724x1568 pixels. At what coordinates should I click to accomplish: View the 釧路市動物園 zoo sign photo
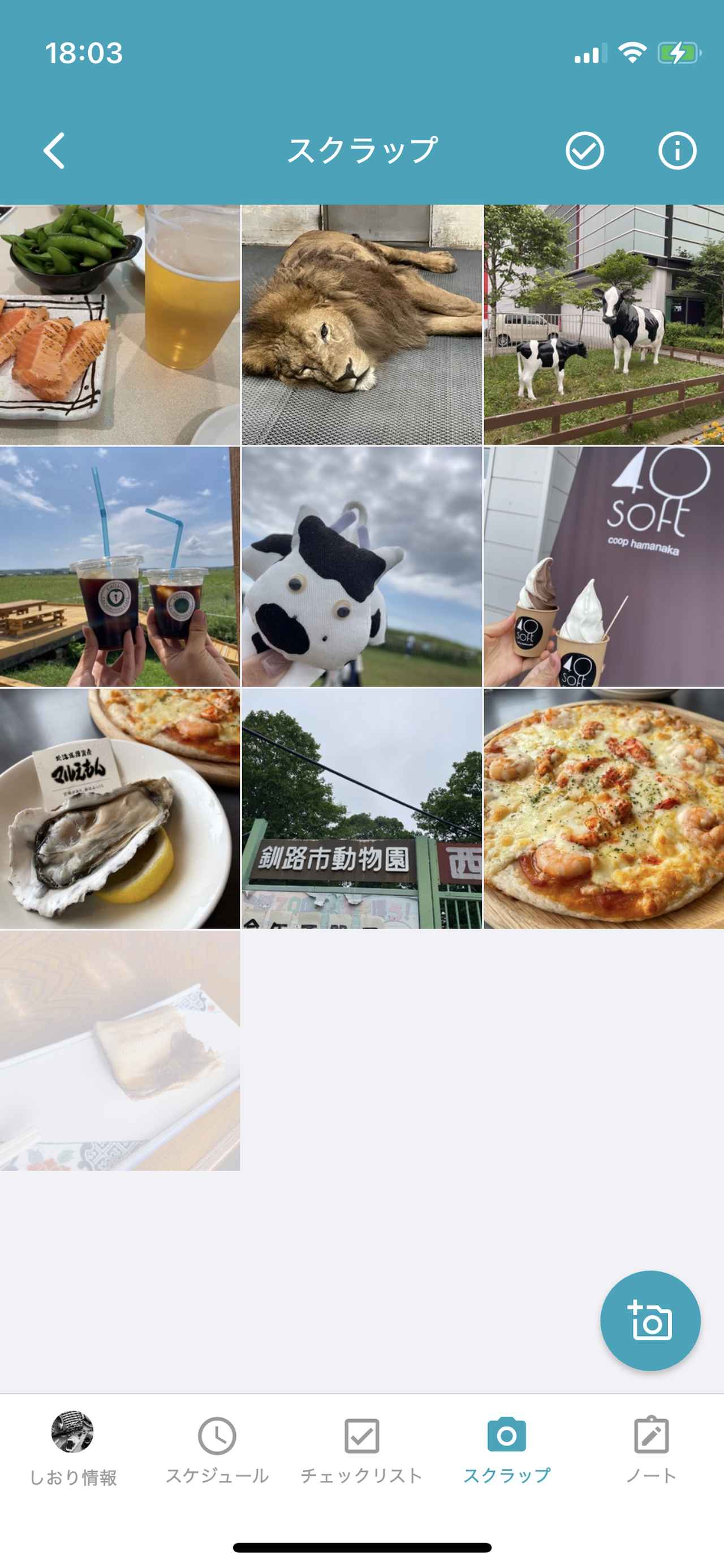tap(361, 810)
